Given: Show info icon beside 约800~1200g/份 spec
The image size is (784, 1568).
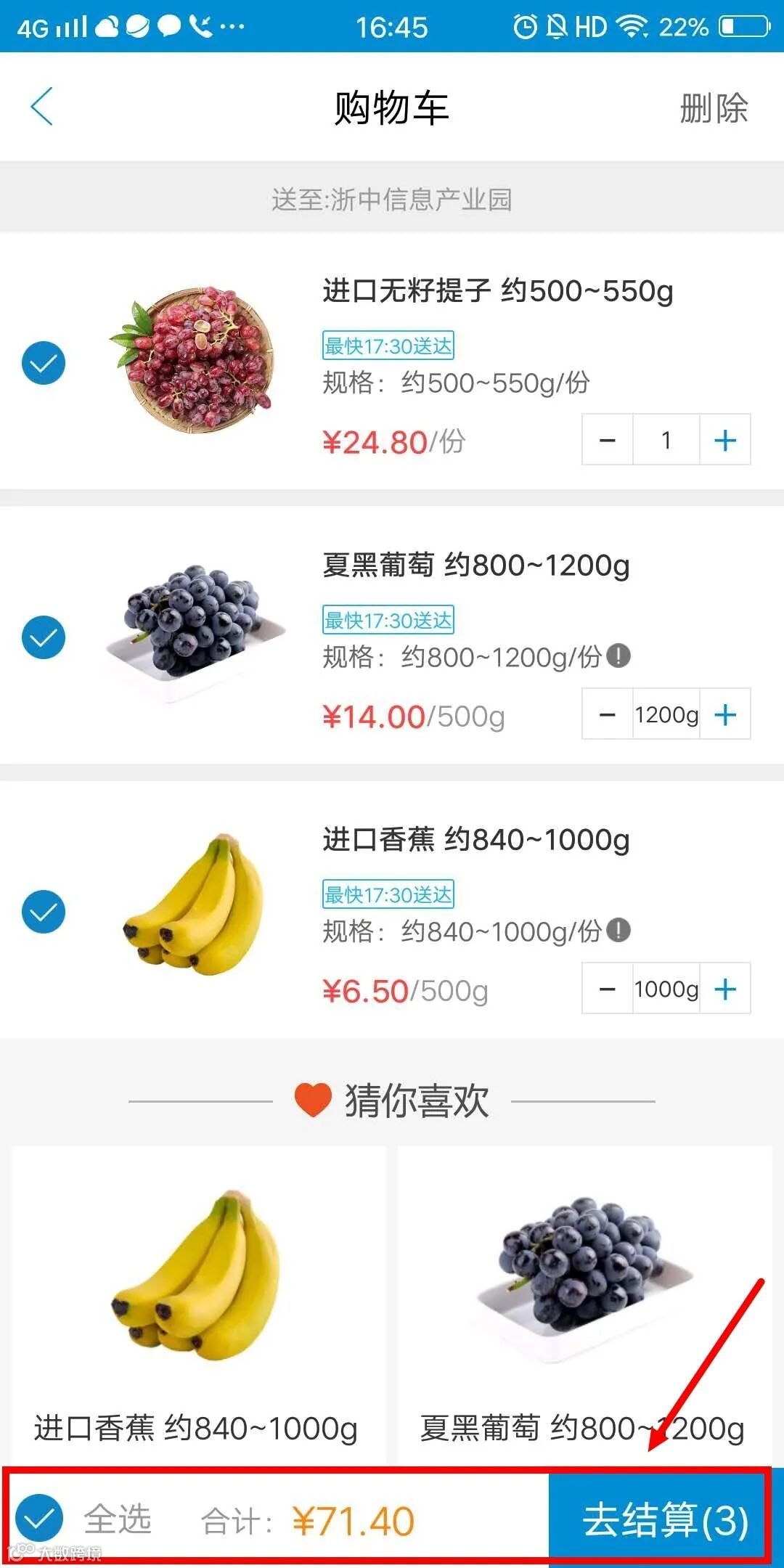Looking at the screenshot, I should pos(618,656).
